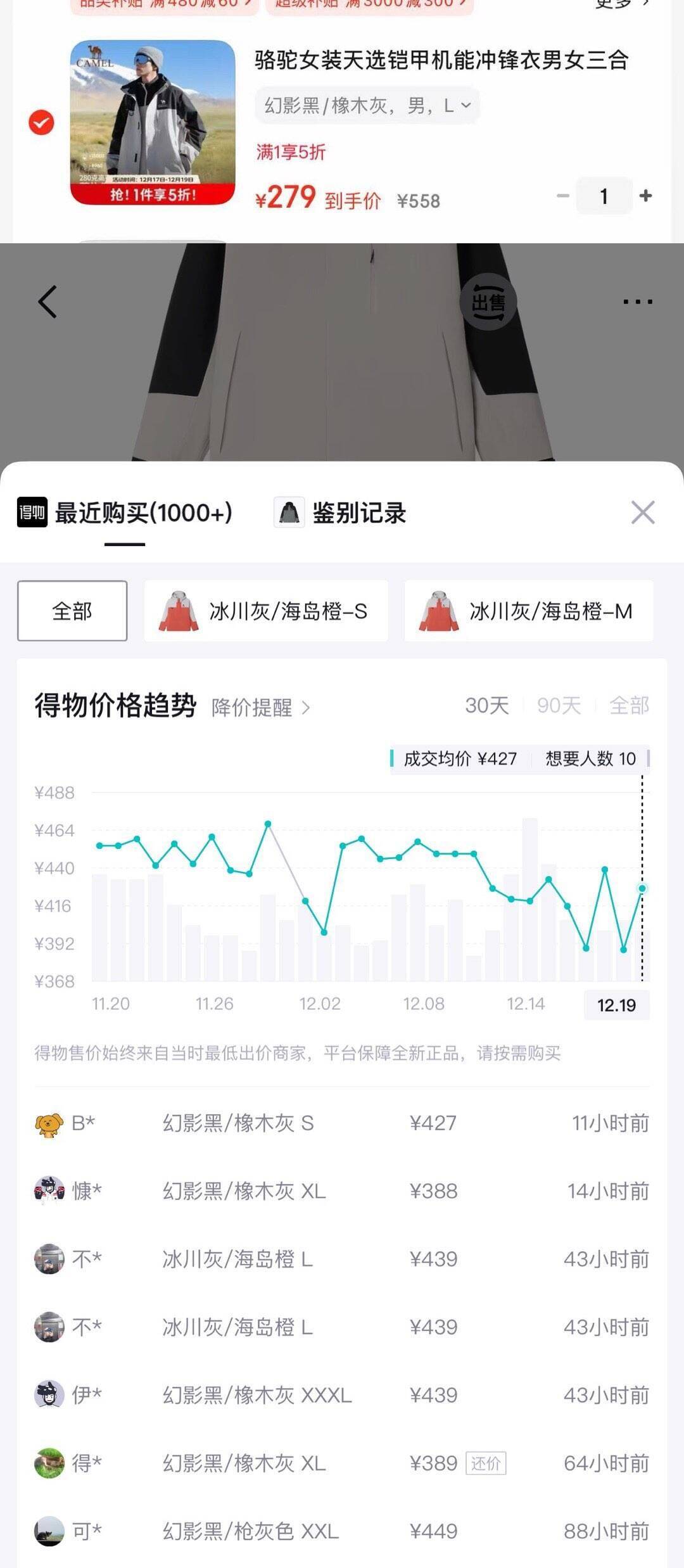Viewport: 684px width, 1568px height.
Task: Close the recent purchases panel
Action: click(643, 513)
